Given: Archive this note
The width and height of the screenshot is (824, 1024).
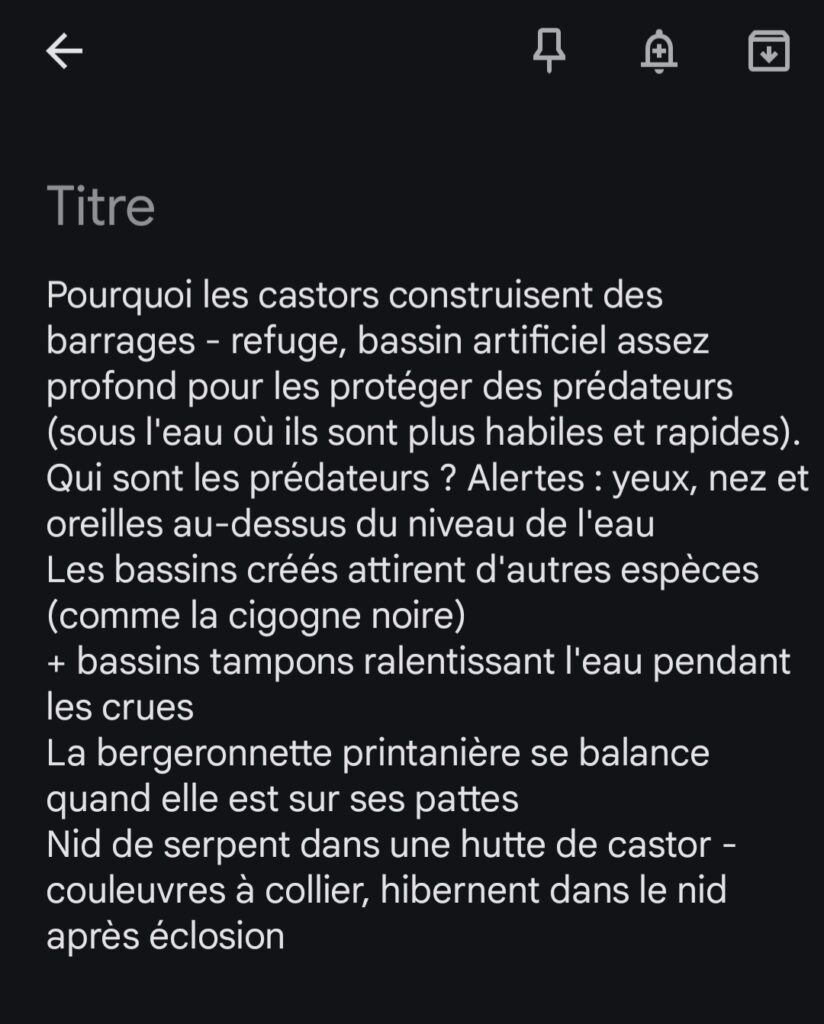Looking at the screenshot, I should [x=768, y=52].
